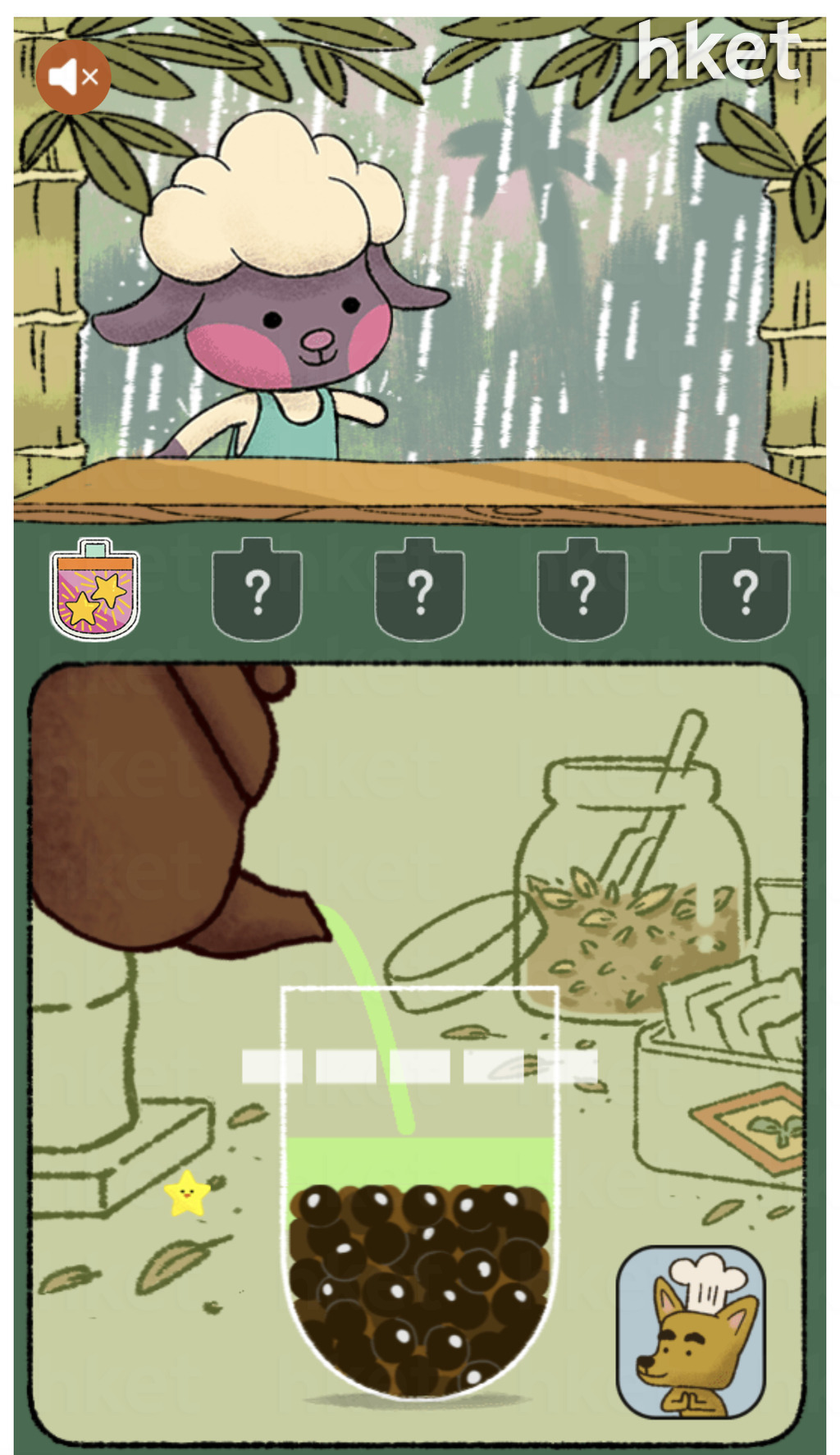Tap the fox chef character button

pos(690,1333)
